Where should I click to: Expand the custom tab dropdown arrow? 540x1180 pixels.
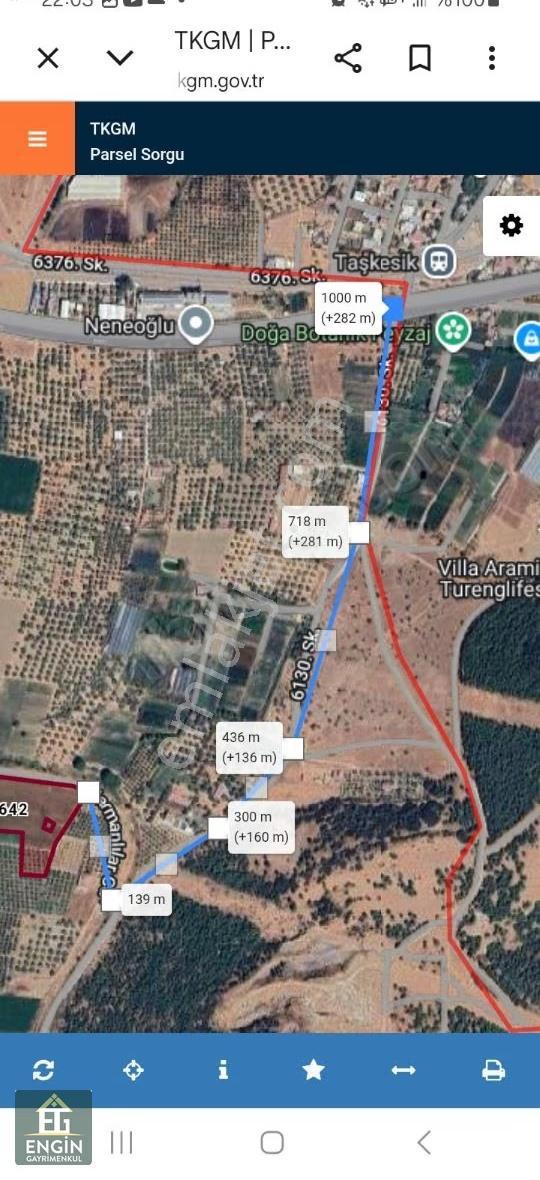(x=120, y=58)
